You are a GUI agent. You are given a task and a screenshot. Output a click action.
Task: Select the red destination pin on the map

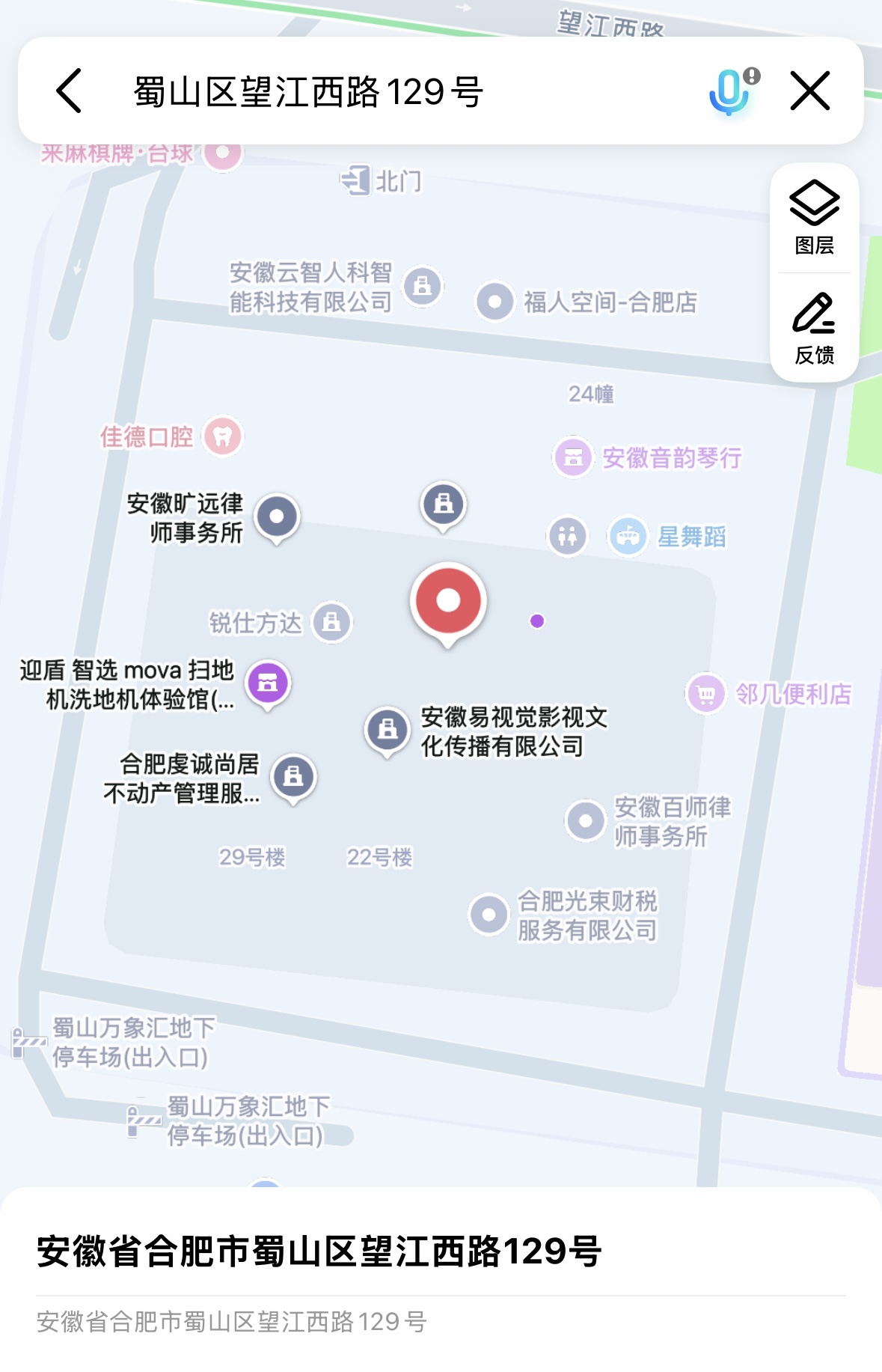point(448,600)
